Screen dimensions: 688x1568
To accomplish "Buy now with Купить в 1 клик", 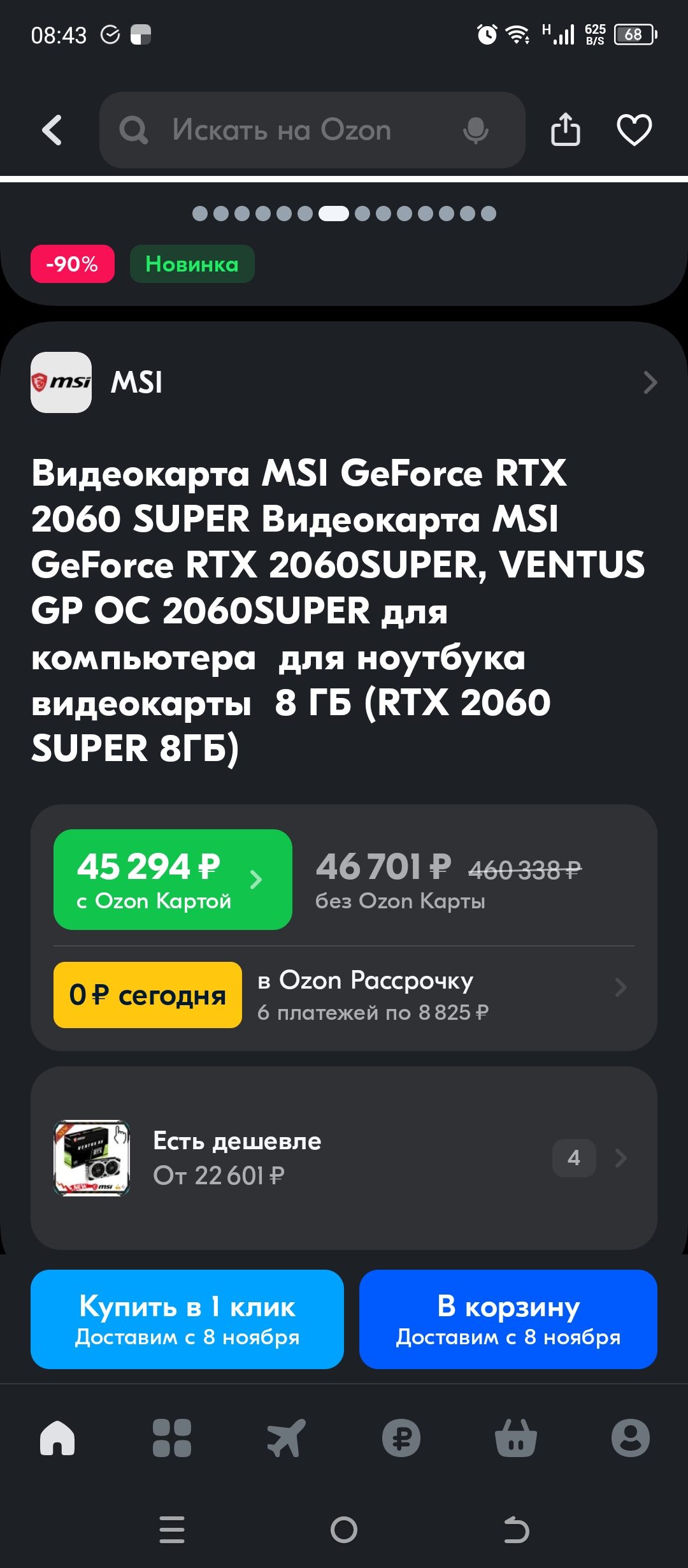I will (x=187, y=1319).
